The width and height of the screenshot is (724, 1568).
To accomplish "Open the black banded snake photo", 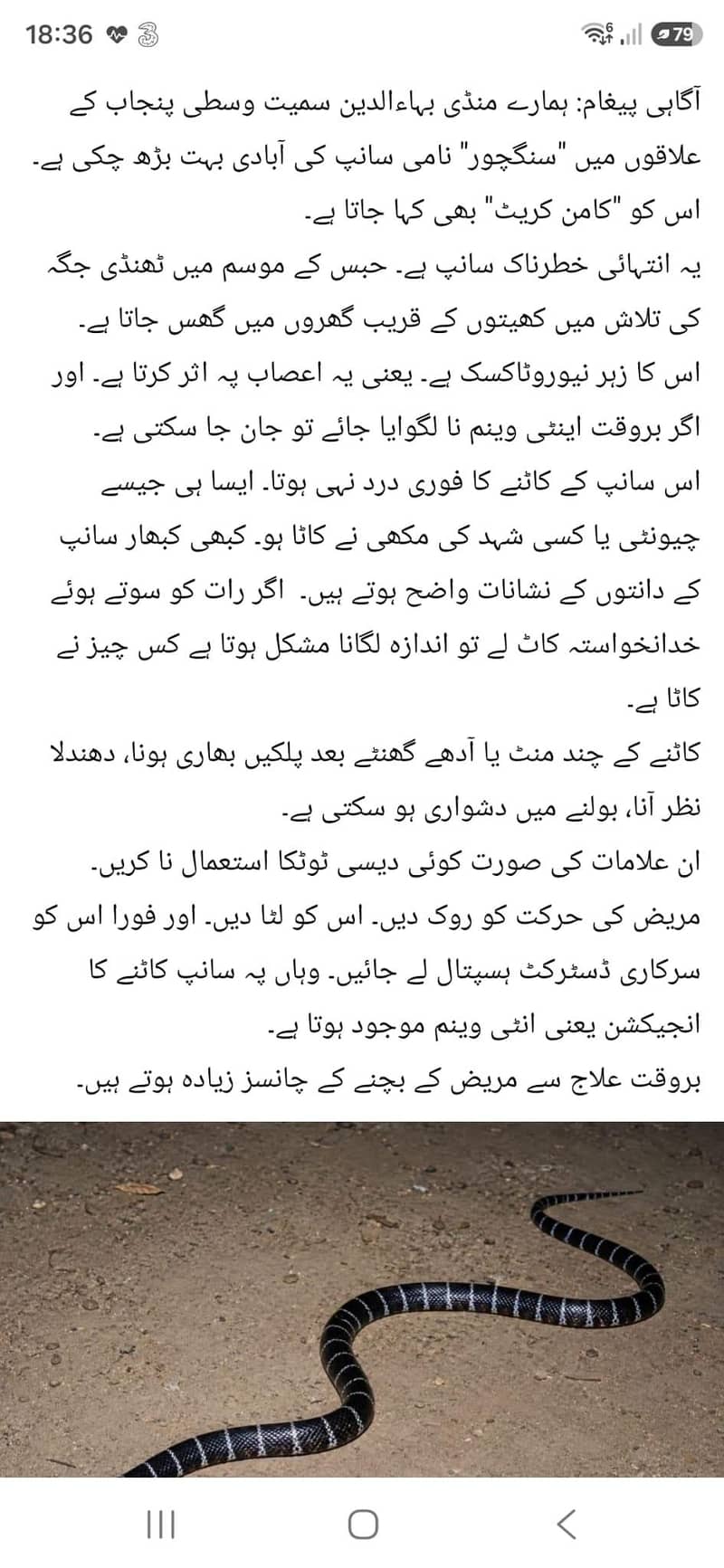I will coord(362,1299).
